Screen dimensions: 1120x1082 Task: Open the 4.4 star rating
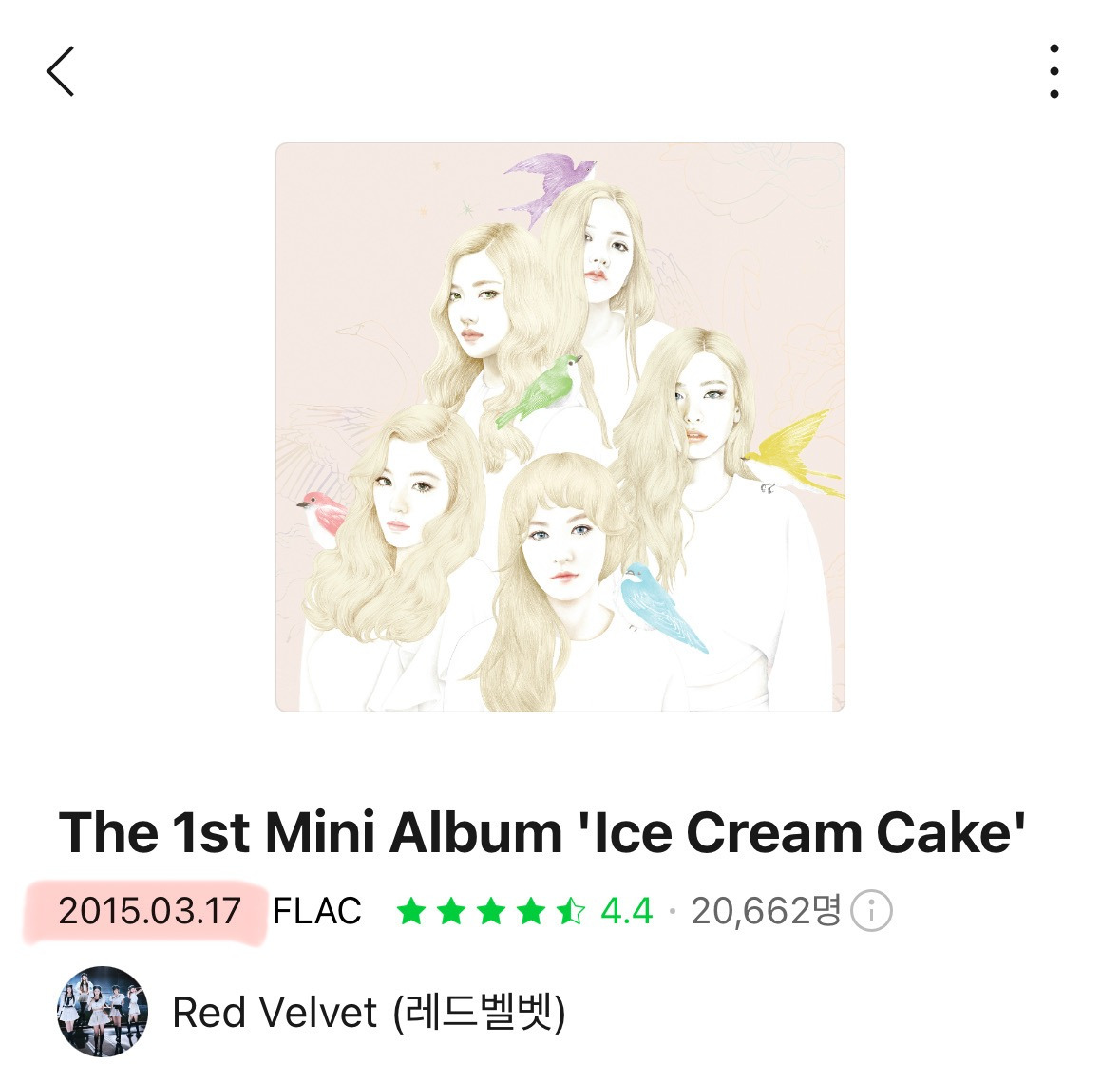(524, 912)
